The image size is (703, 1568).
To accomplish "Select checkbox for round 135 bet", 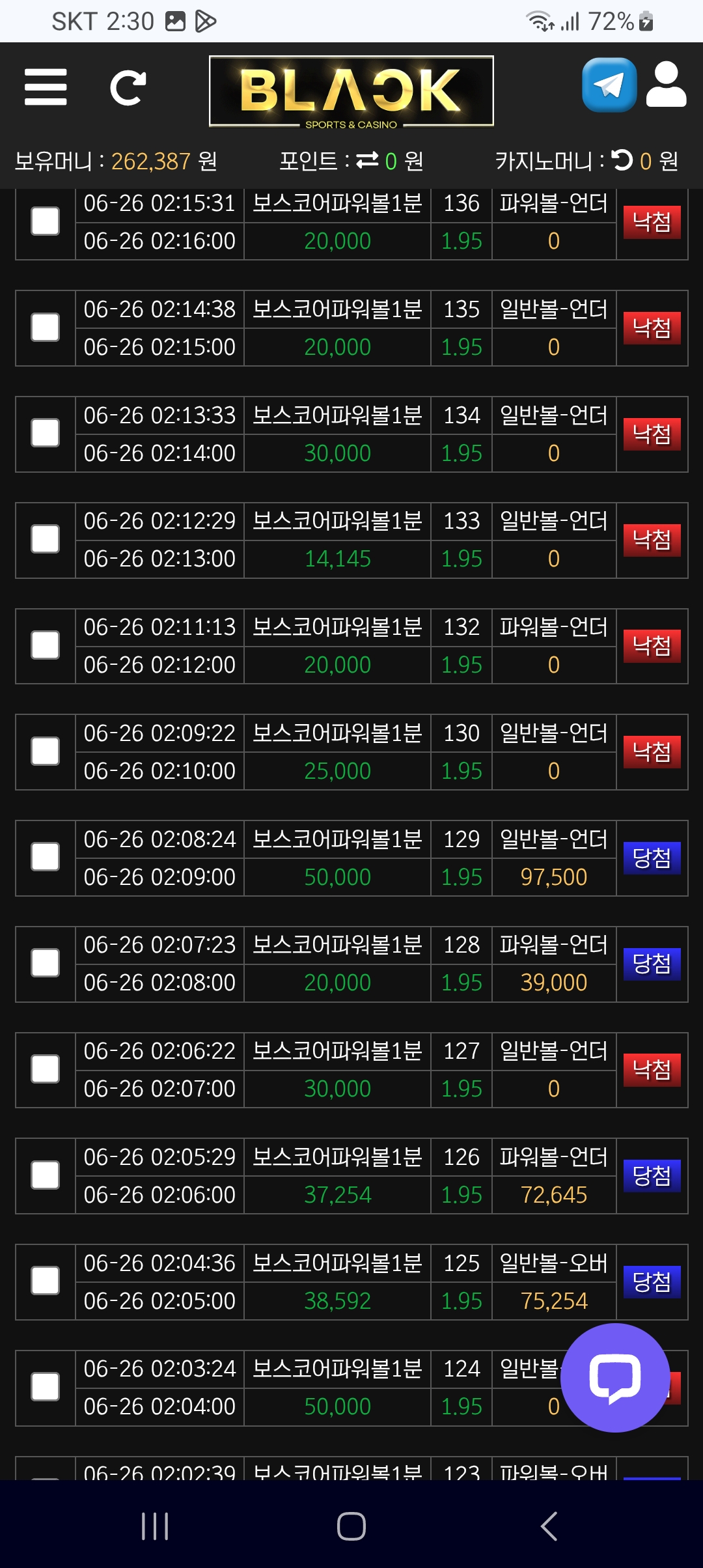I will pos(46,328).
